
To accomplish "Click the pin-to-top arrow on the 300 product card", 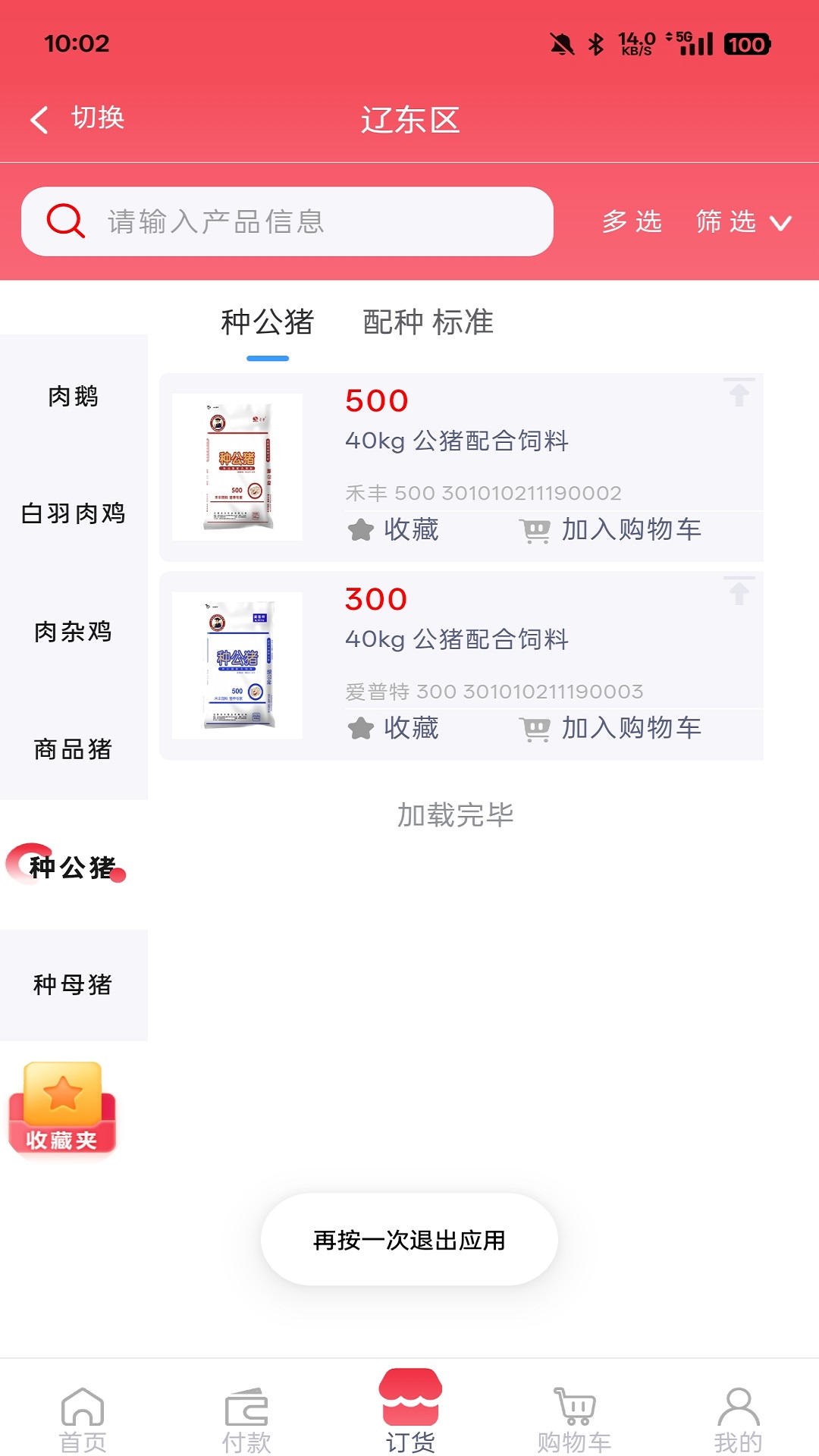I will 738,591.
